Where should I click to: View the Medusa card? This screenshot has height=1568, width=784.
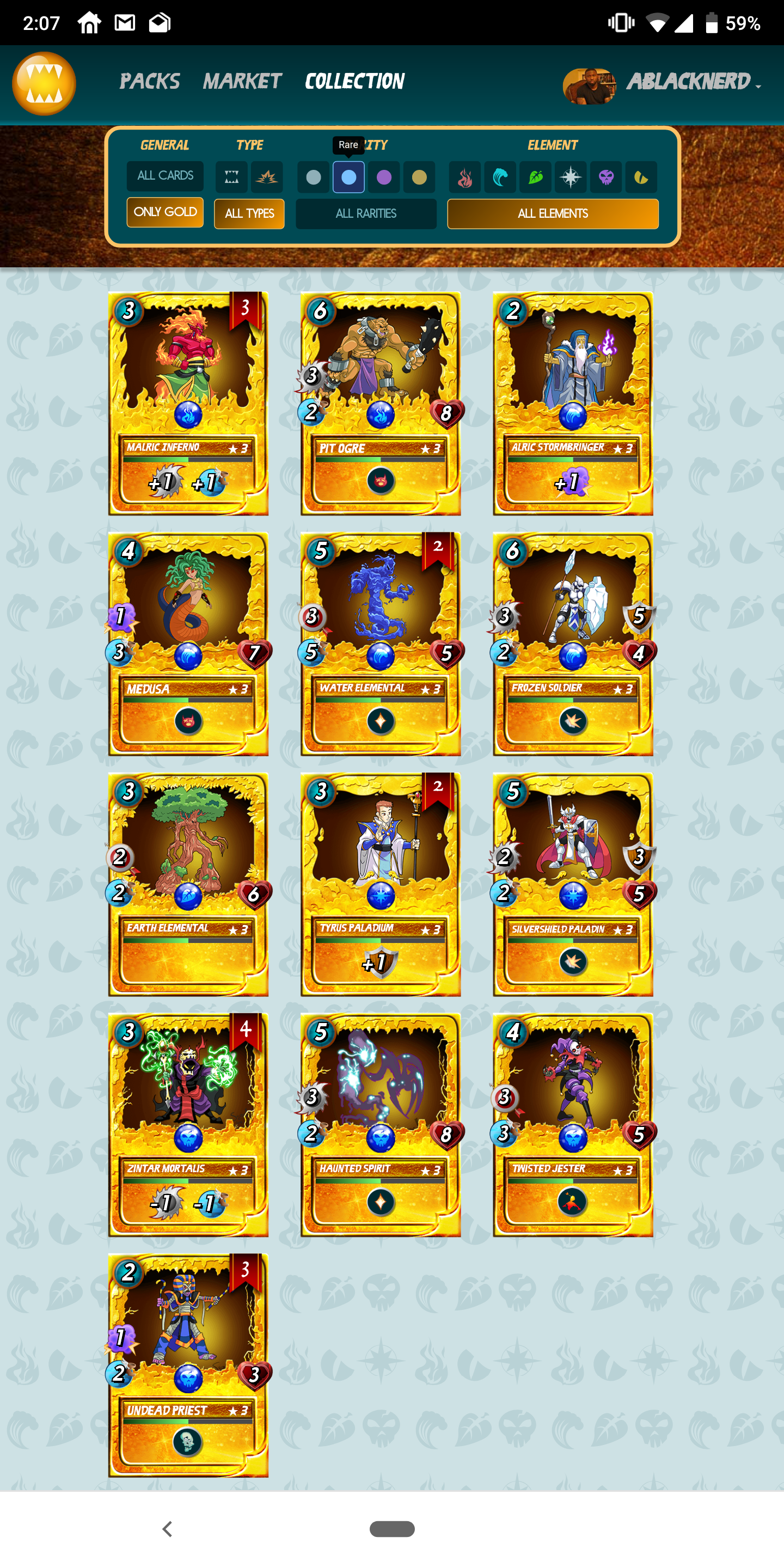[188, 644]
